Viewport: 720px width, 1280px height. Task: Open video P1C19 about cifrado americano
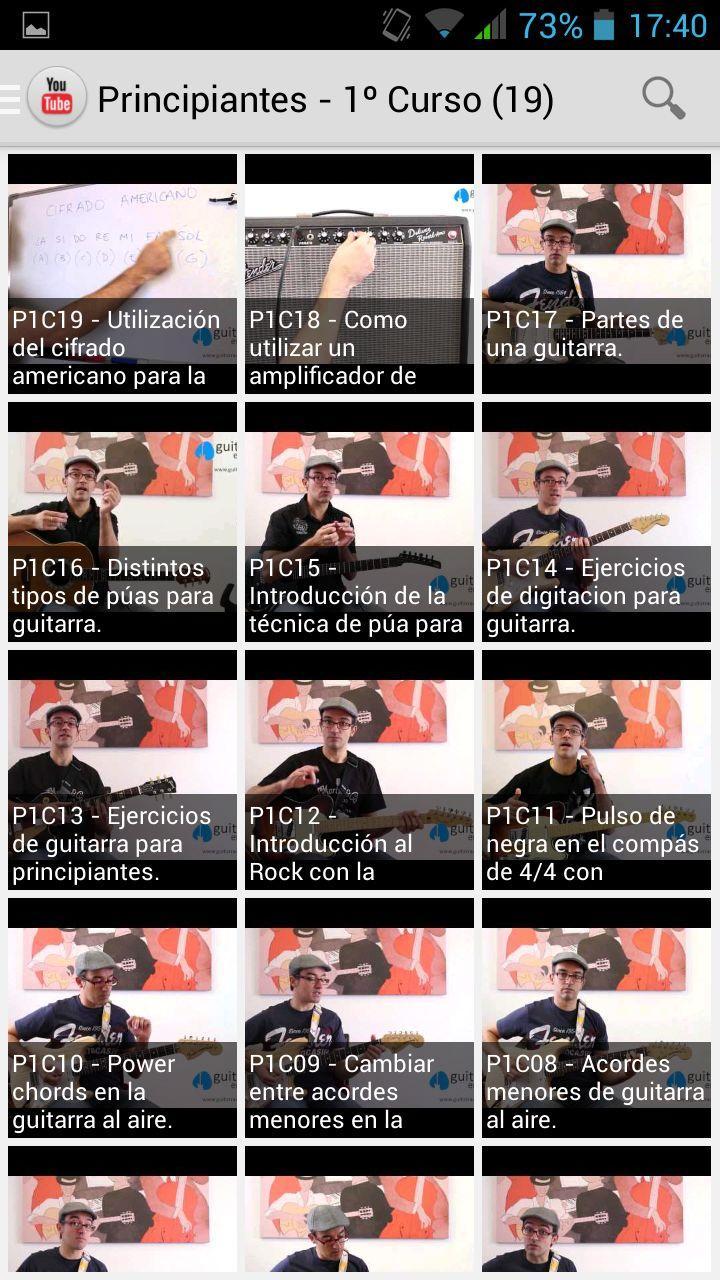tap(122, 272)
